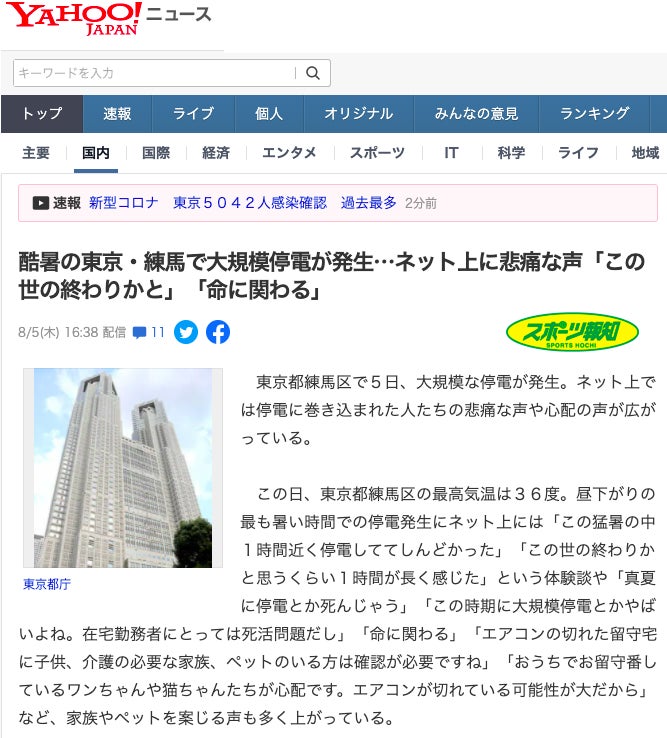Switch to the 経済 category
This screenshot has width=667, height=738.
(216, 153)
